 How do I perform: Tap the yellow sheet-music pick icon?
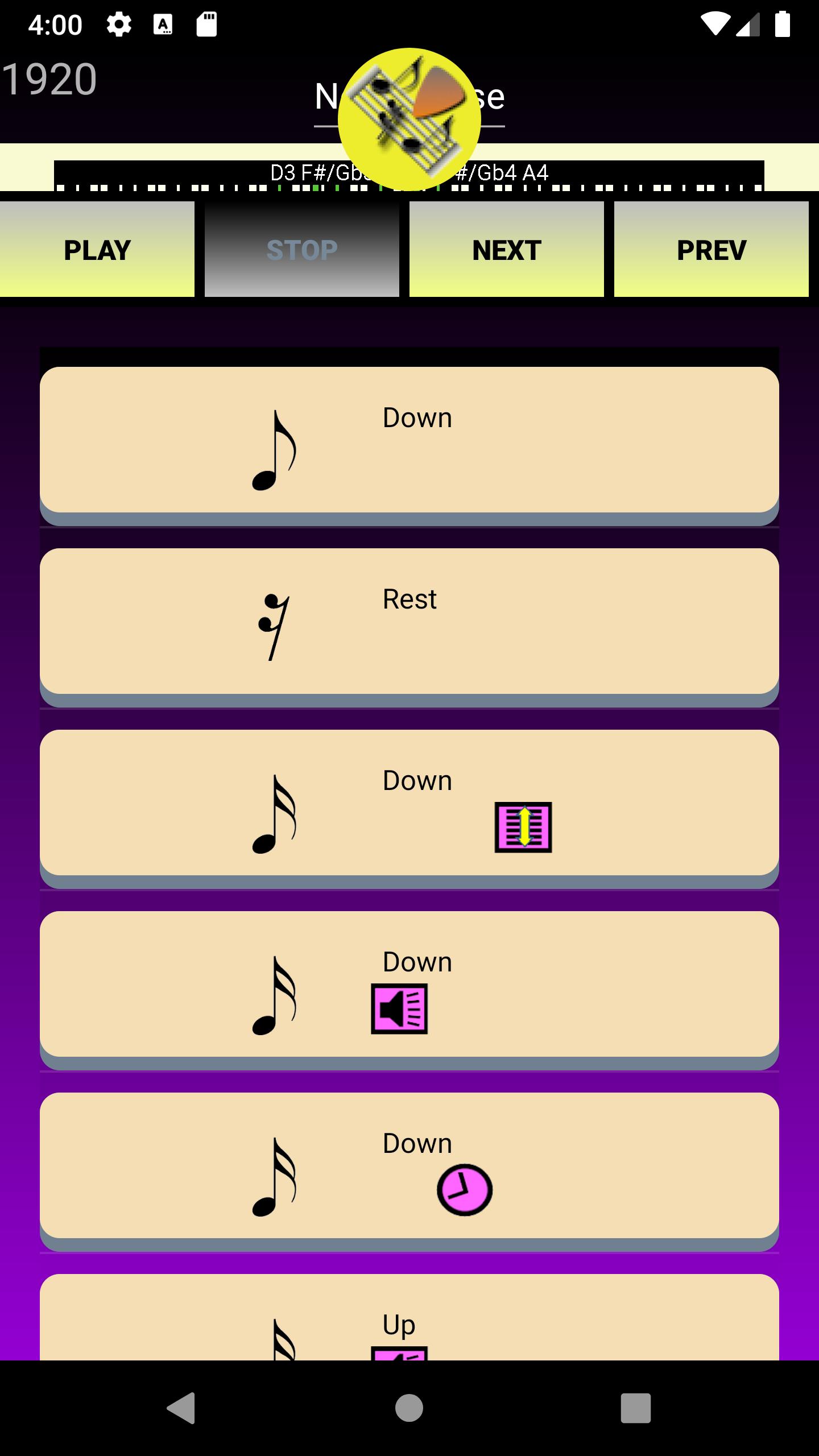point(409,119)
